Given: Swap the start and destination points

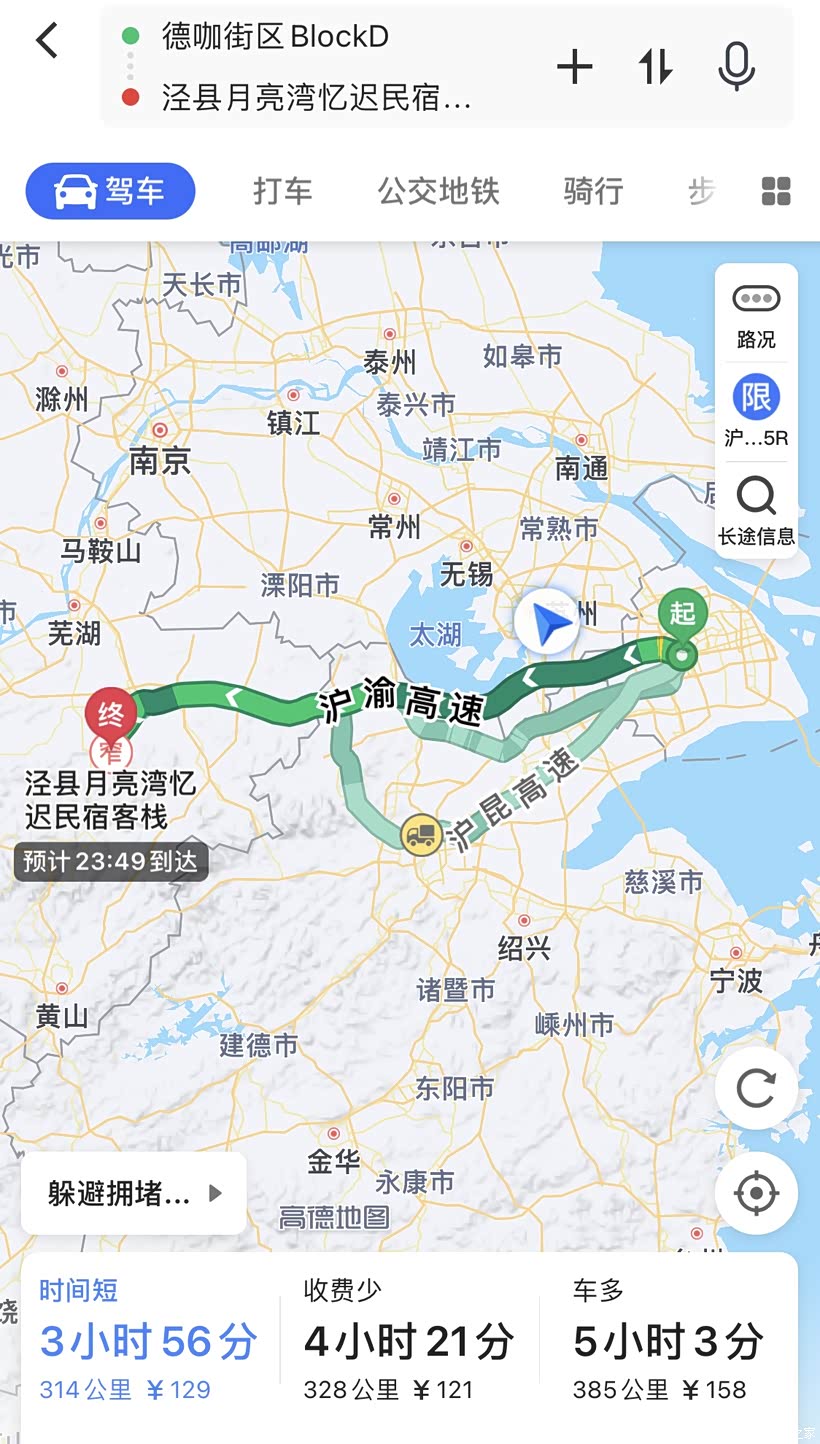Looking at the screenshot, I should coord(656,67).
